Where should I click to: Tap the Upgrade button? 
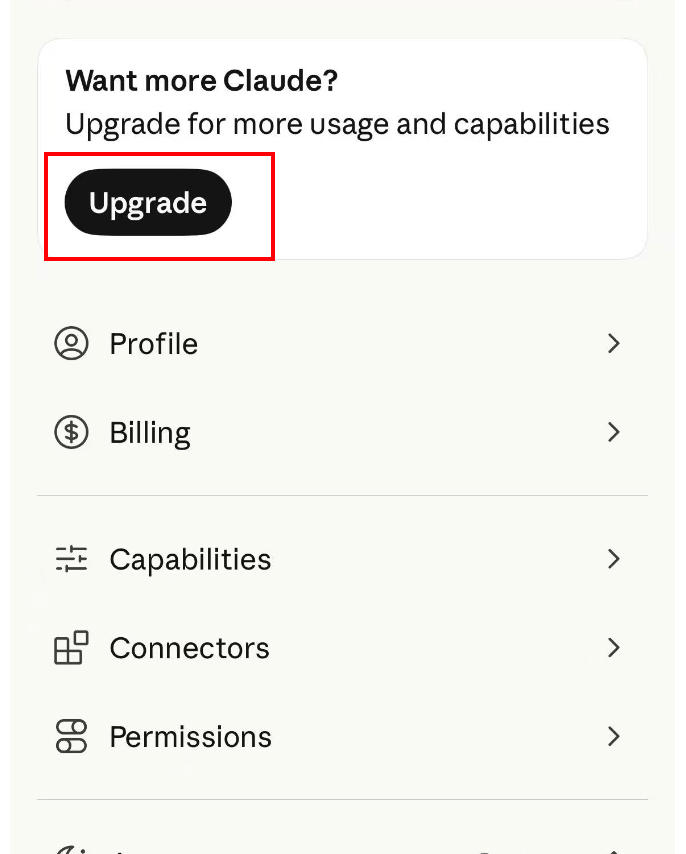(148, 203)
